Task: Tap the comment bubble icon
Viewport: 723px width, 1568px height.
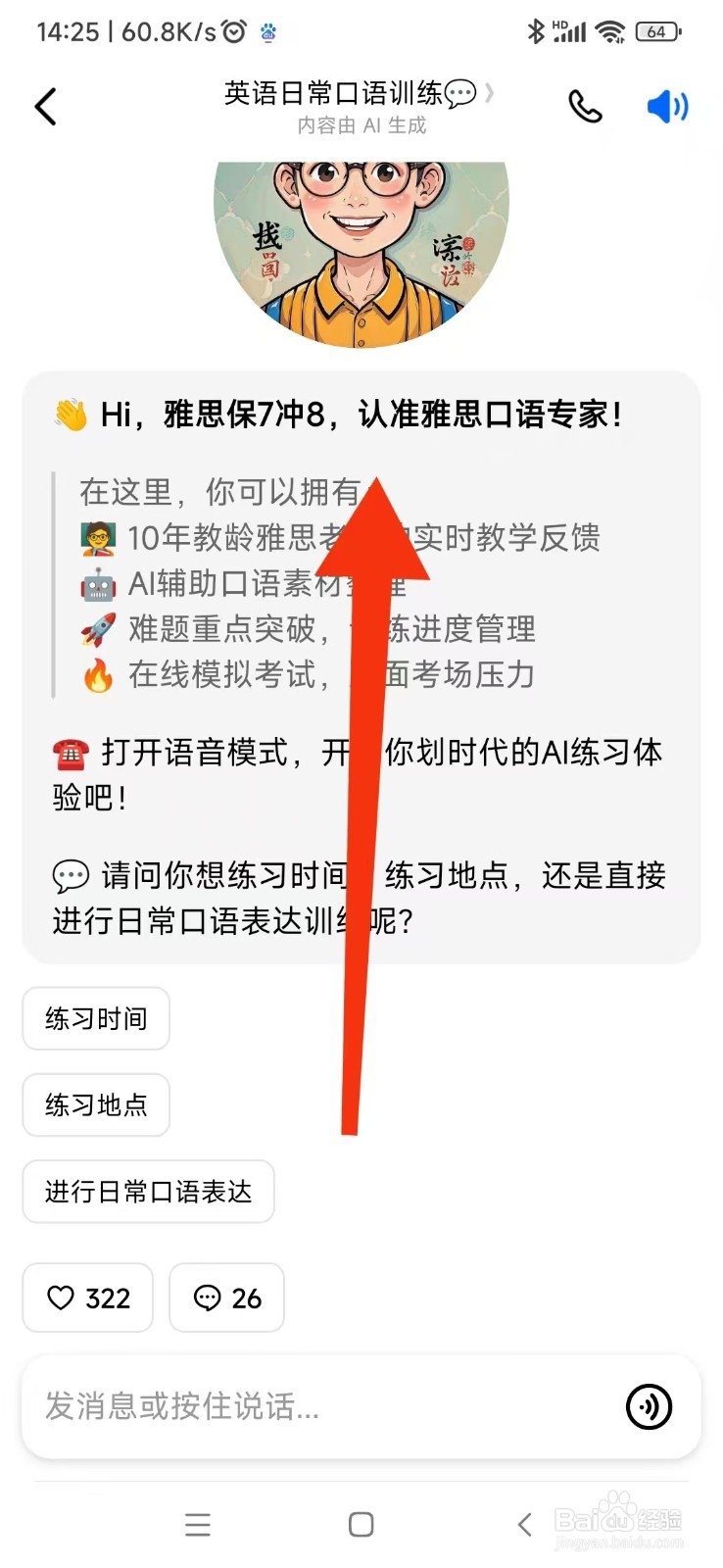Action: pos(206,1298)
